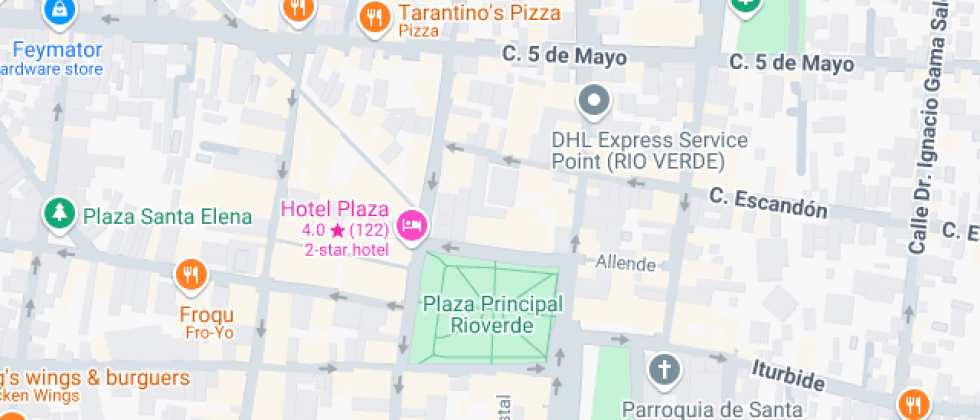Open the Parroquia de Santa church marker
The width and height of the screenshot is (980, 420).
(662, 369)
